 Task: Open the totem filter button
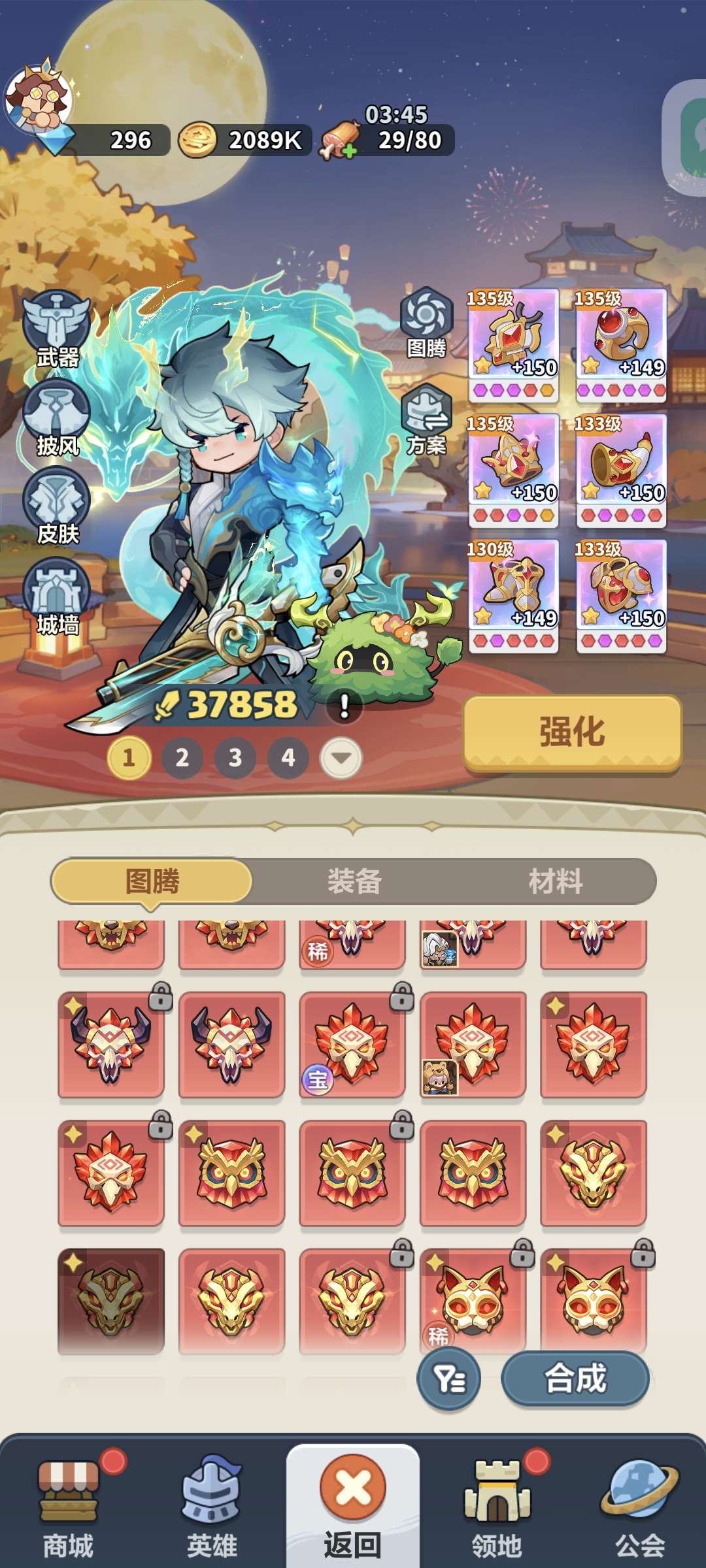tap(449, 1379)
